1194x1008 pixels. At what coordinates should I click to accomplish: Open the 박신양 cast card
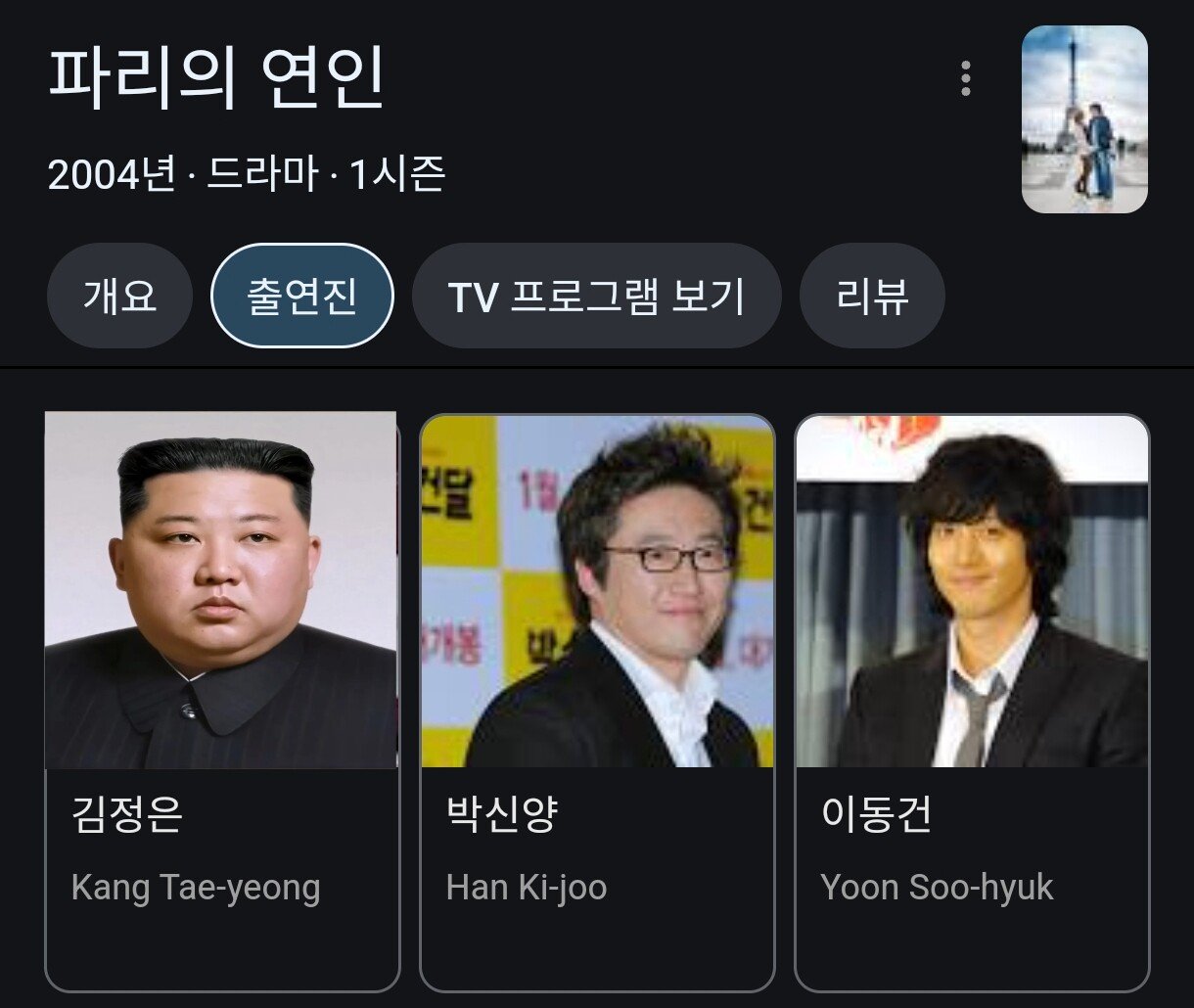597,701
